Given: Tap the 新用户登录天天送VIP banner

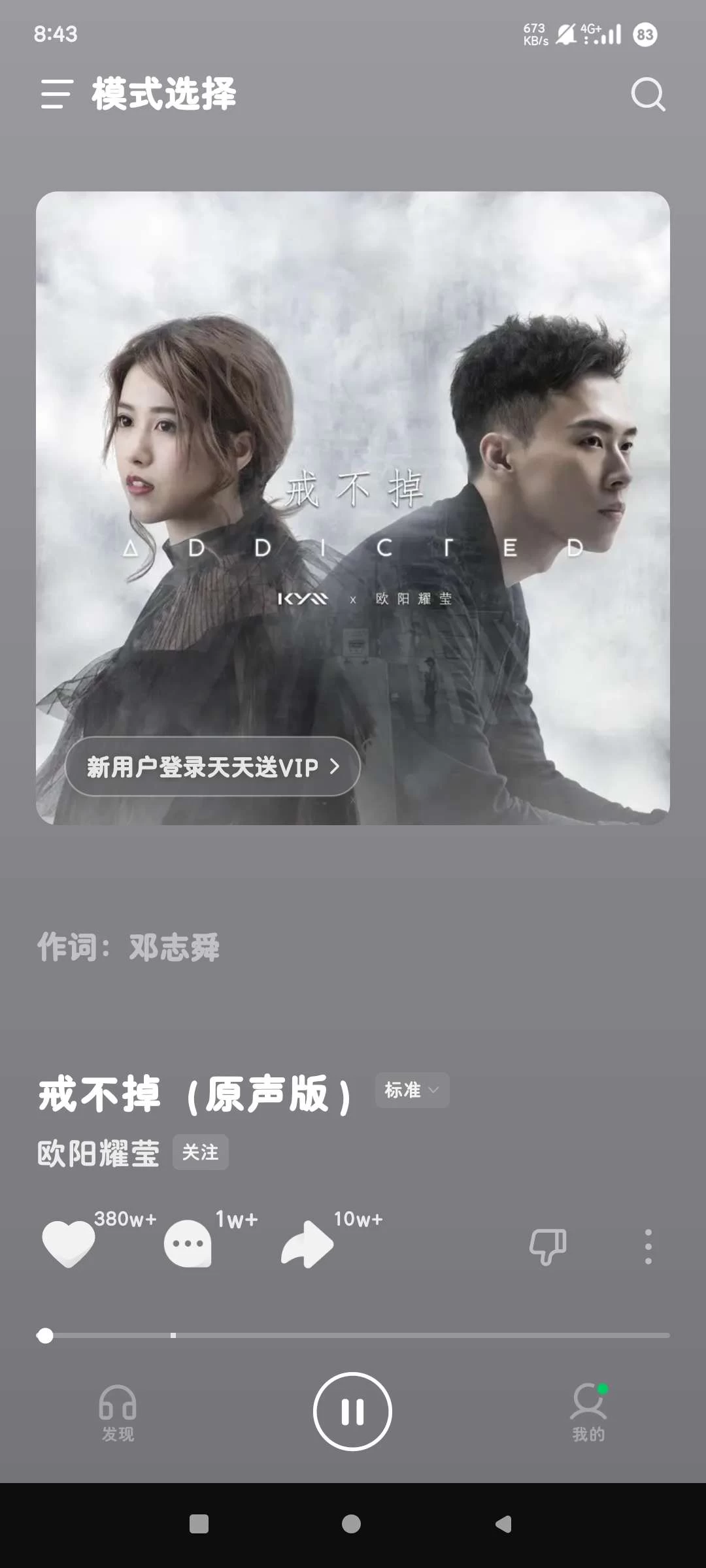Looking at the screenshot, I should pyautogui.click(x=212, y=766).
